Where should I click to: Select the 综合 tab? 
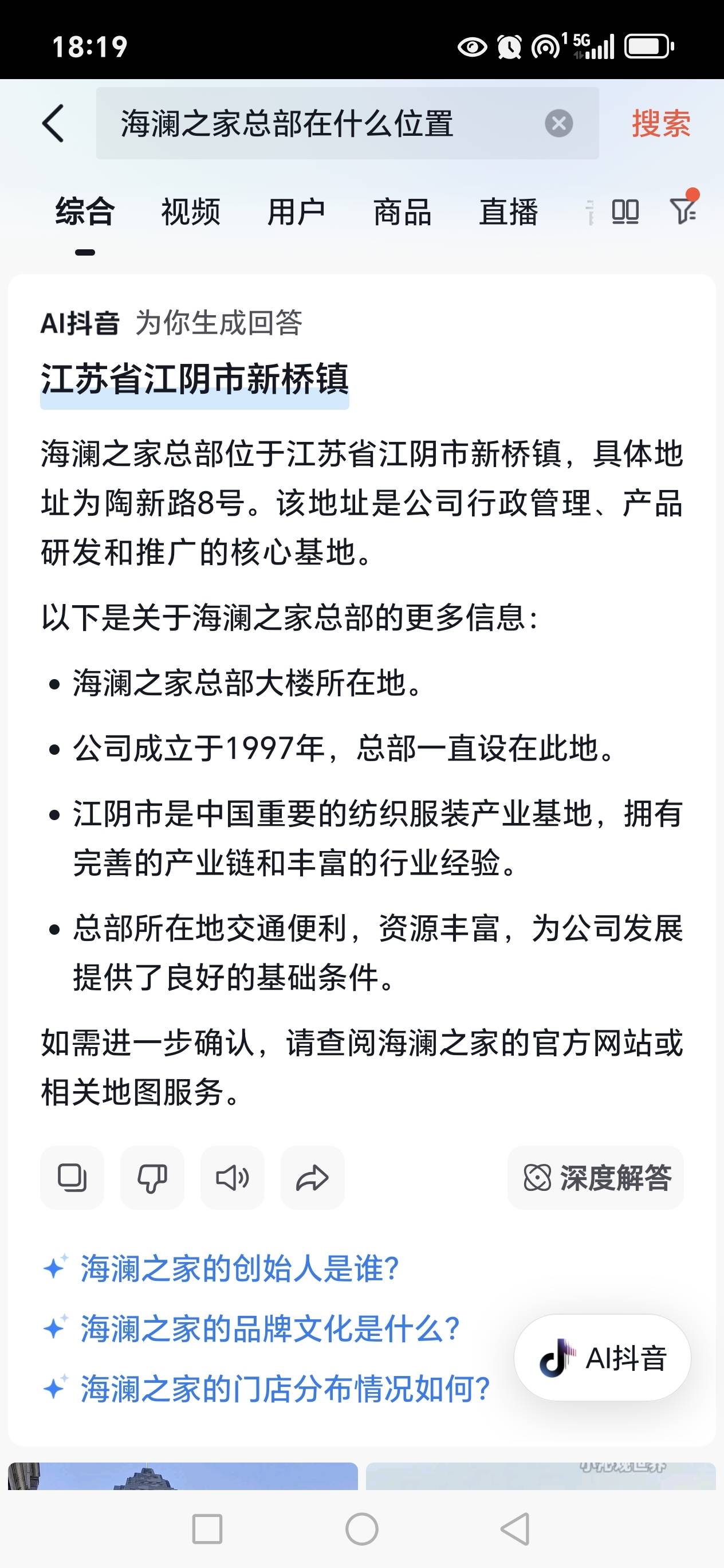point(85,213)
